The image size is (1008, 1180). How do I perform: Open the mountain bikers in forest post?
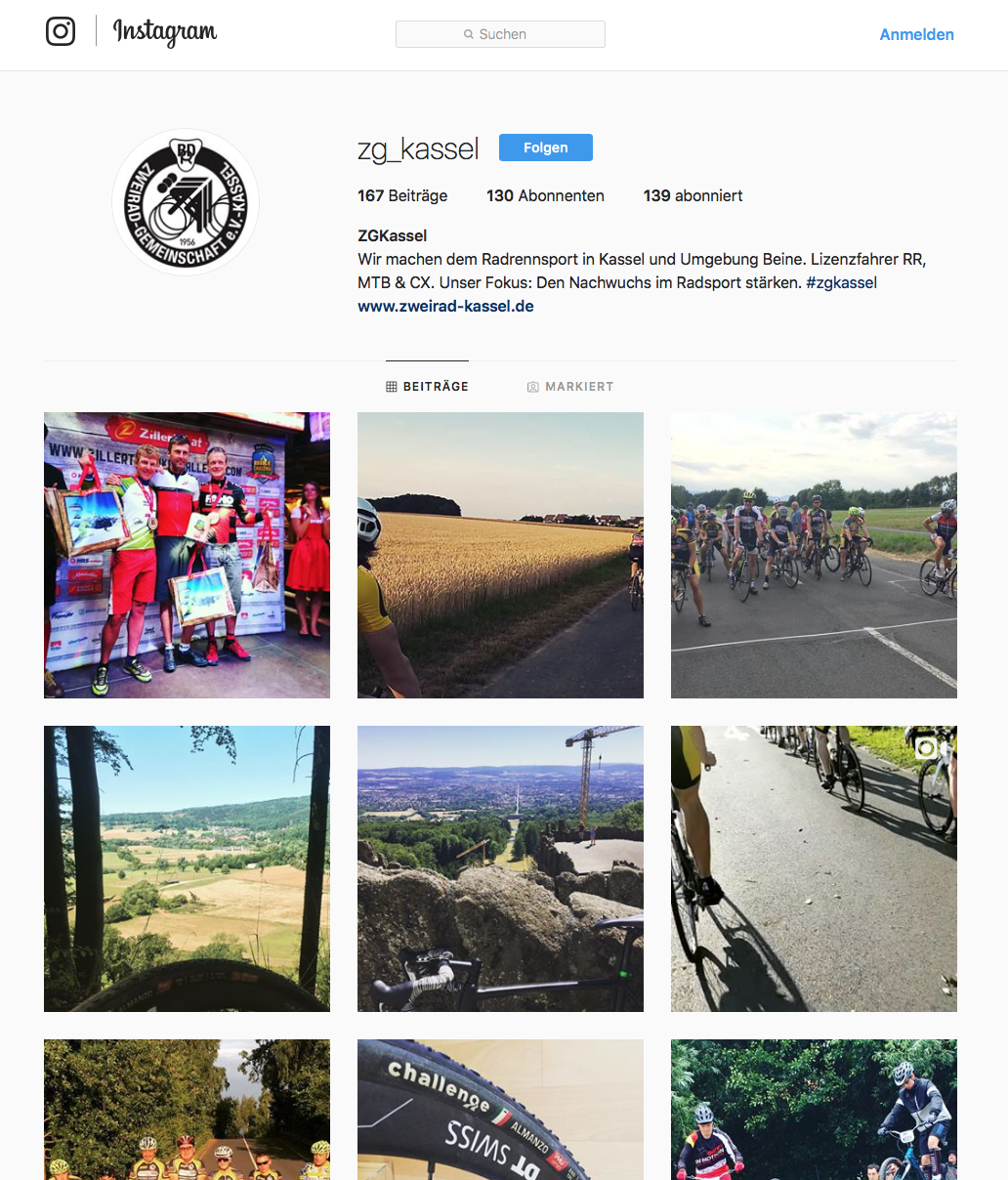pyautogui.click(x=814, y=1110)
